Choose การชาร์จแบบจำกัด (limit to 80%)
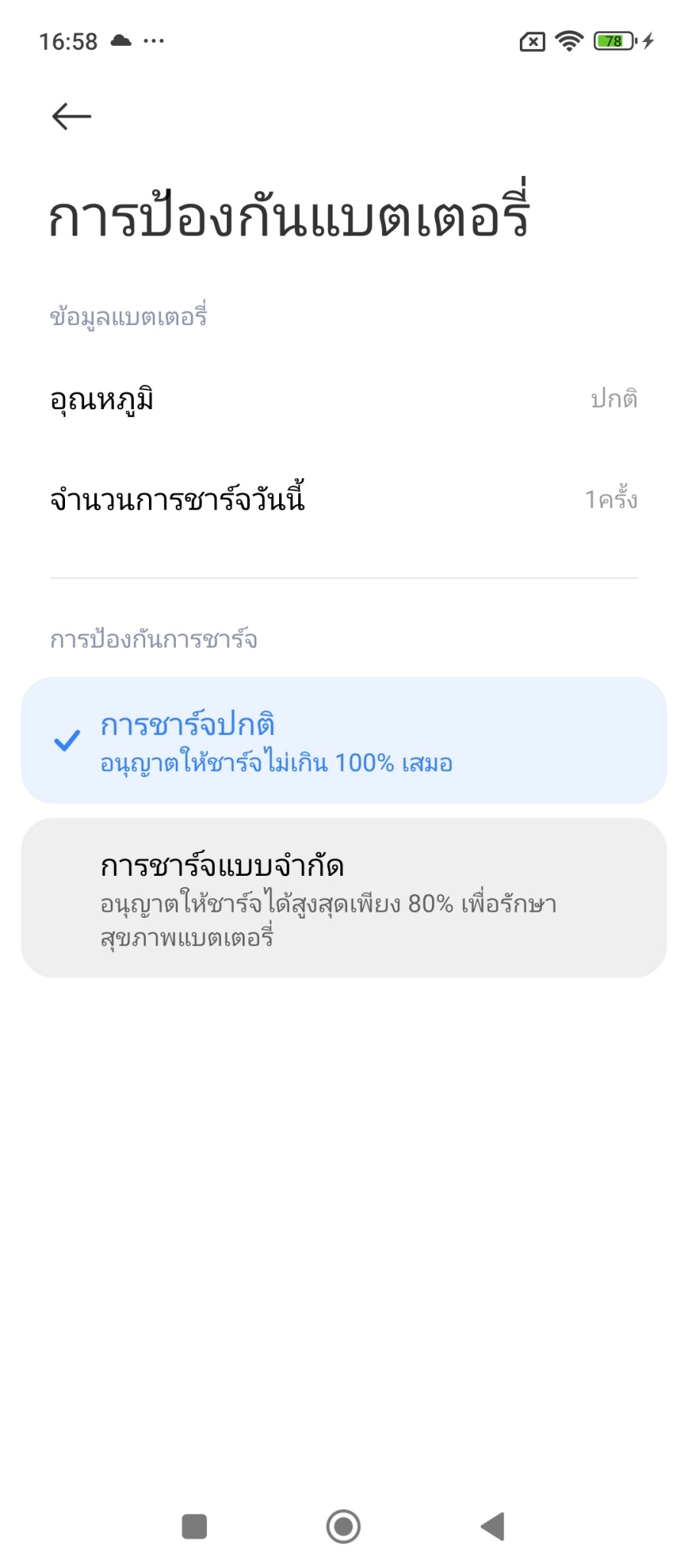 [343, 898]
